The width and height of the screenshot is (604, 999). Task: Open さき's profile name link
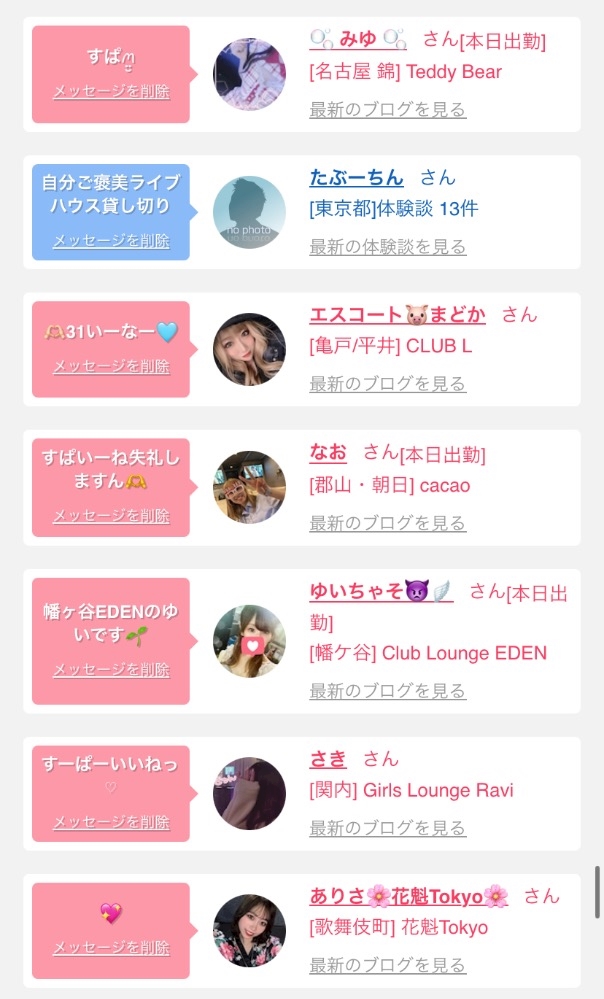[x=328, y=759]
